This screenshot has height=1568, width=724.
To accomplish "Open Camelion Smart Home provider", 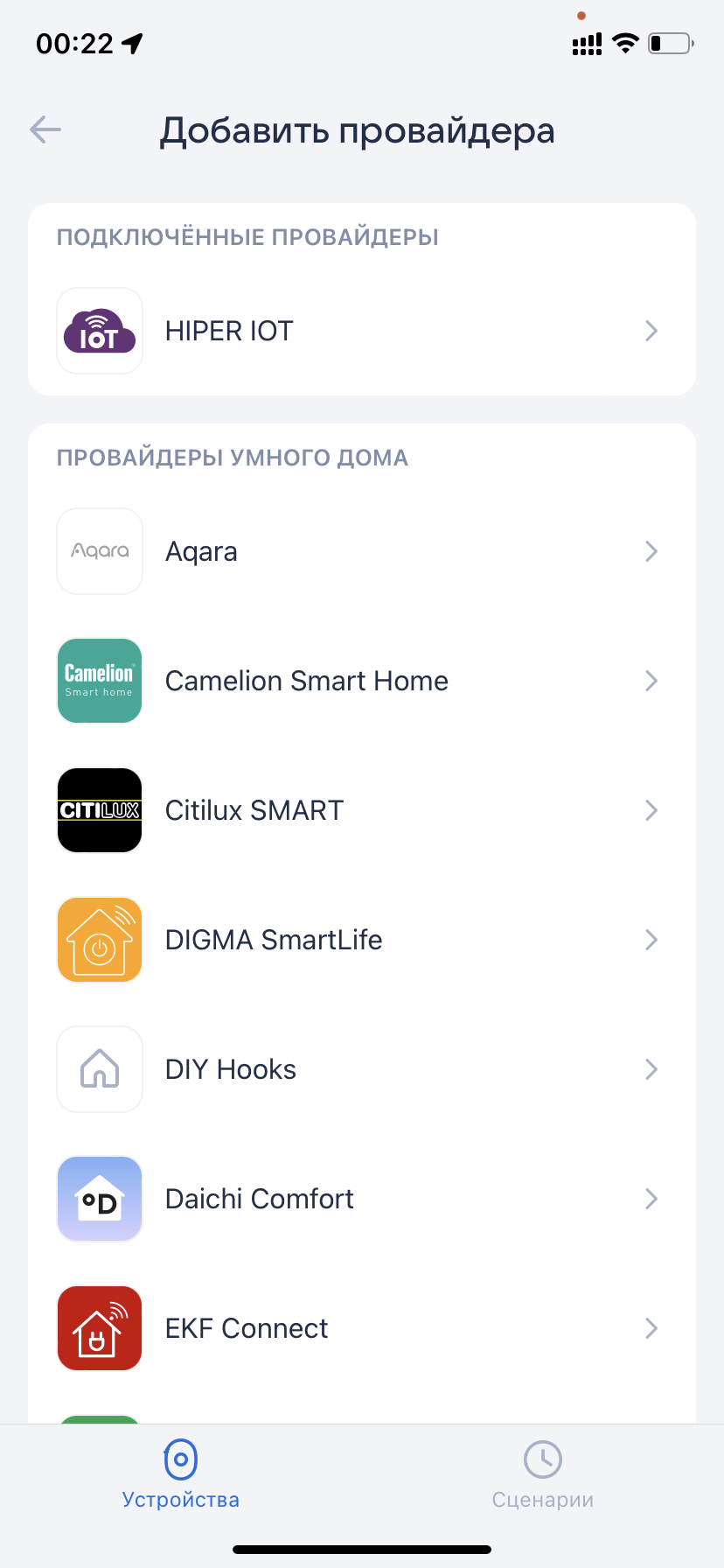I will point(360,681).
